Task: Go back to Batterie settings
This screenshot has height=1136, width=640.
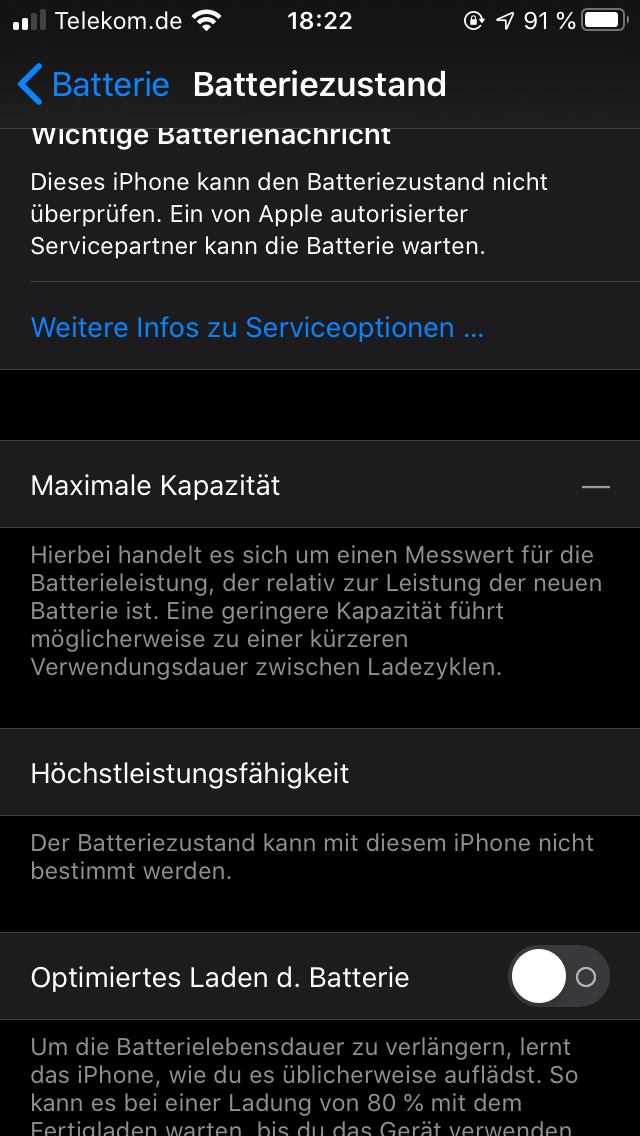Action: 93,85
